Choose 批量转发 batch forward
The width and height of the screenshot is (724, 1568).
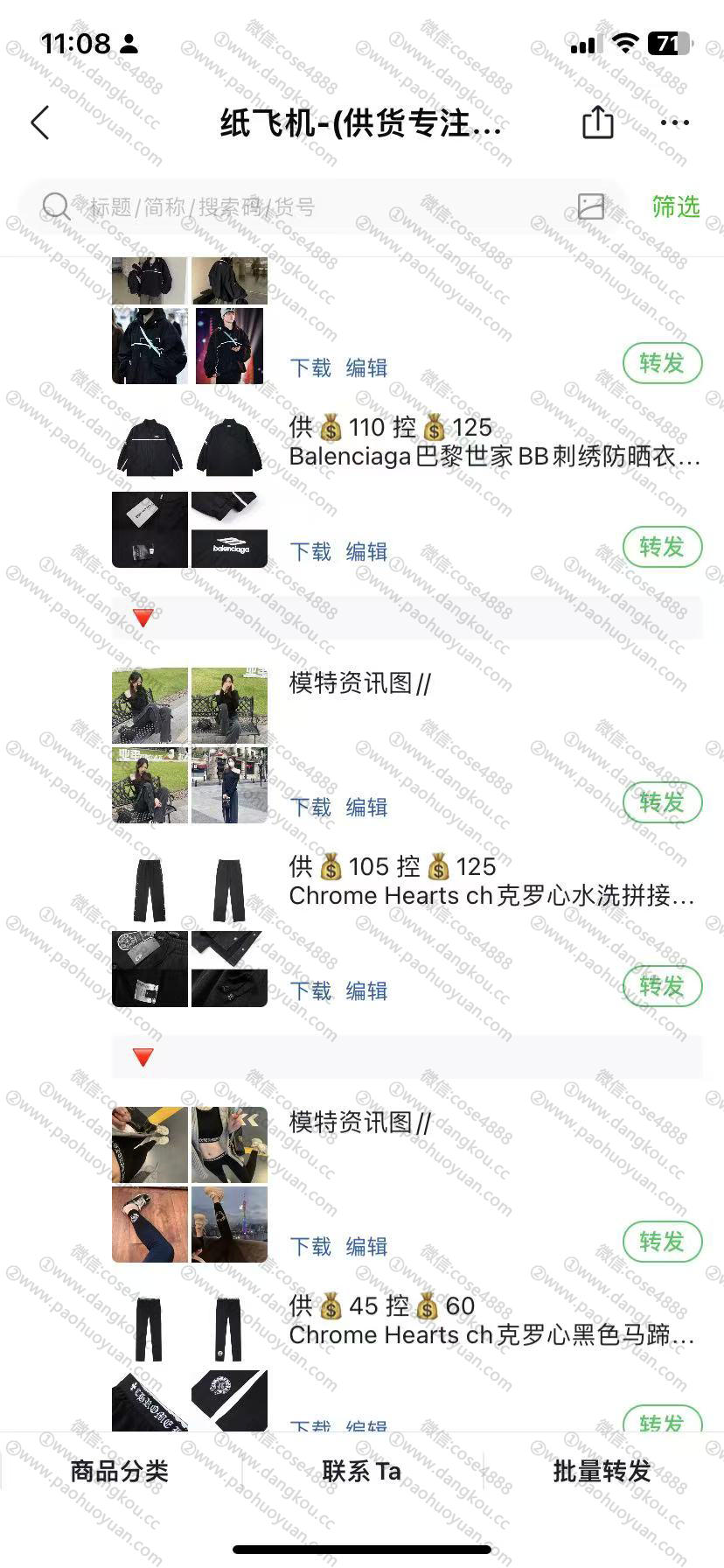(x=602, y=1472)
